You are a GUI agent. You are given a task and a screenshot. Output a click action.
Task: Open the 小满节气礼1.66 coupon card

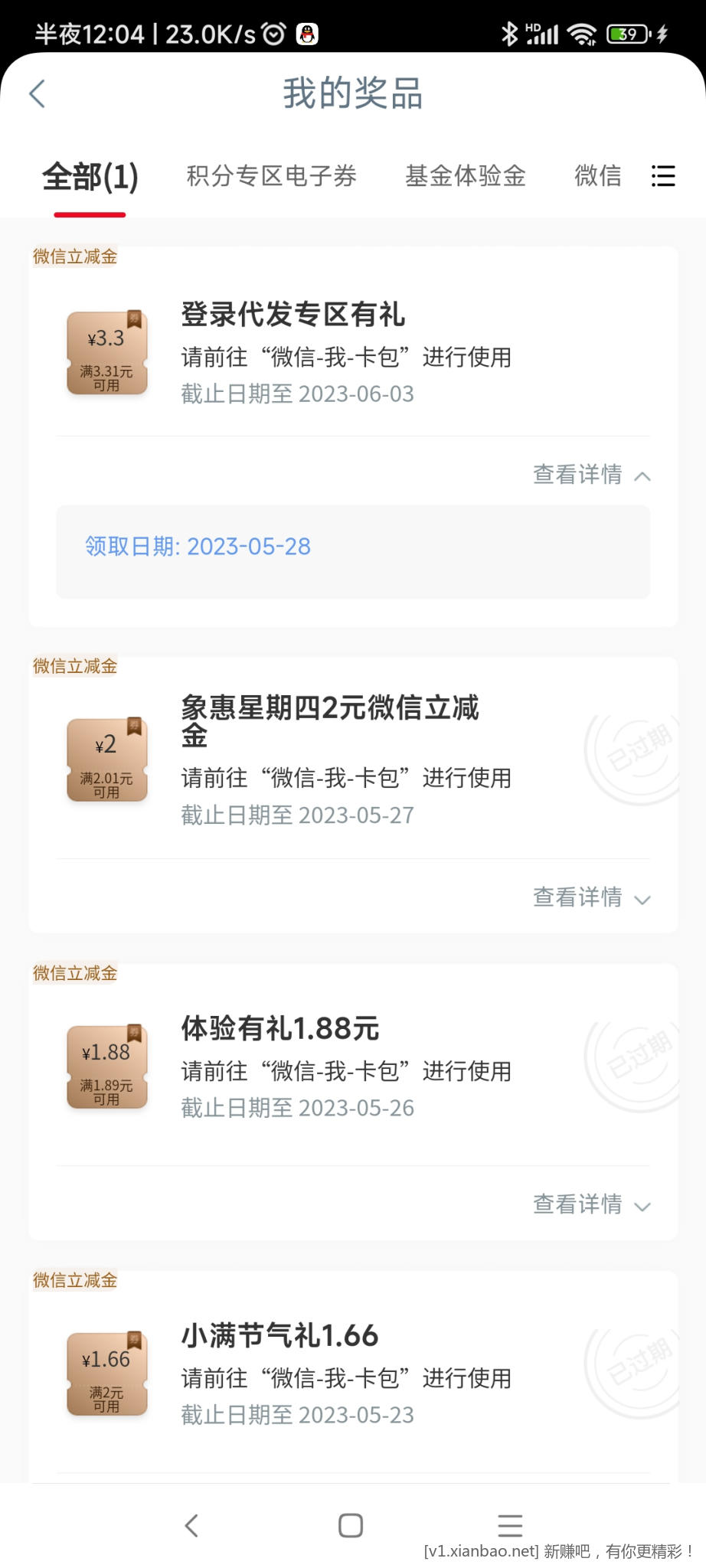pos(345,1374)
